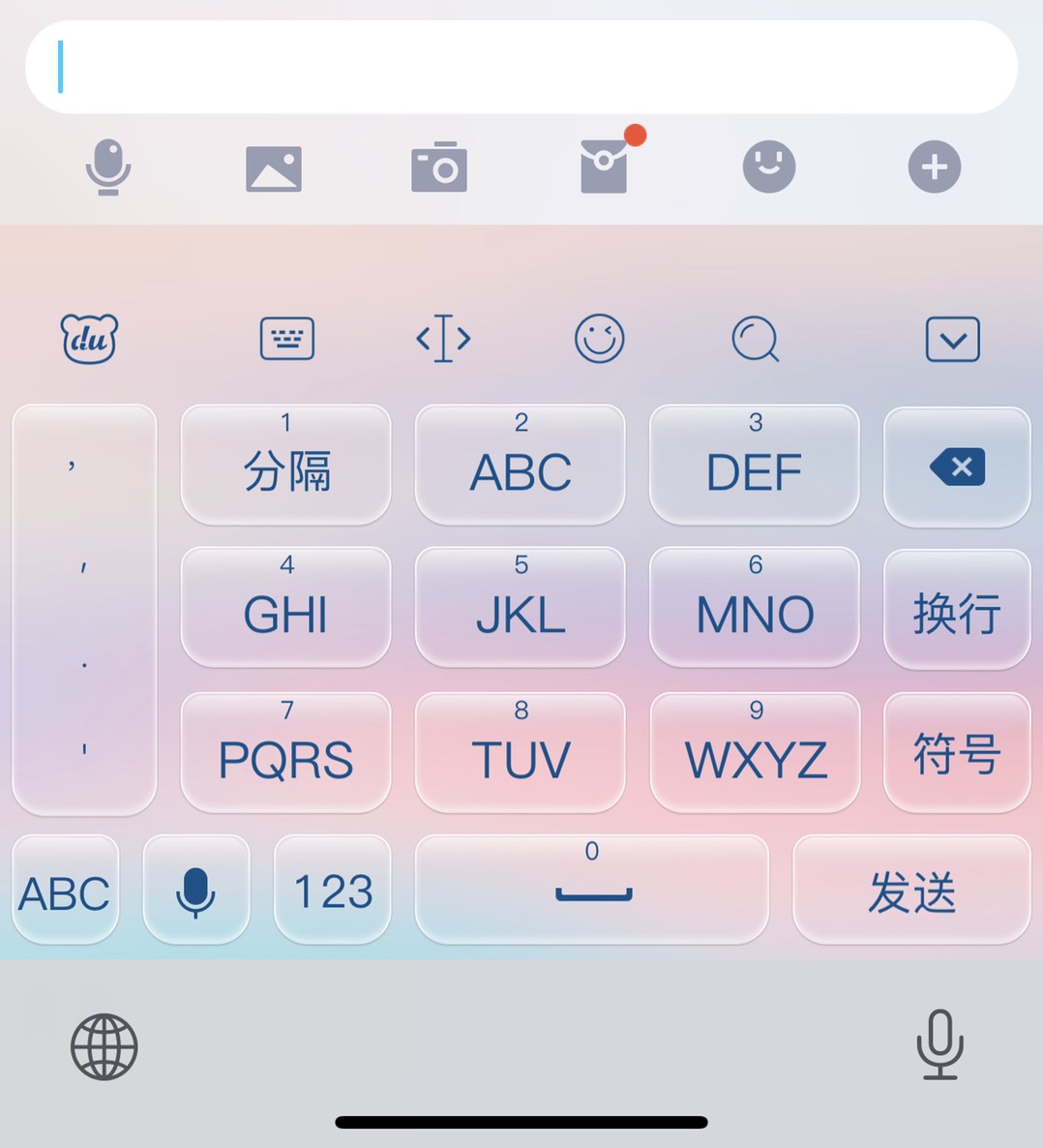The height and width of the screenshot is (1148, 1043).
Task: Start voice message with microphone icon
Action: pyautogui.click(x=107, y=167)
